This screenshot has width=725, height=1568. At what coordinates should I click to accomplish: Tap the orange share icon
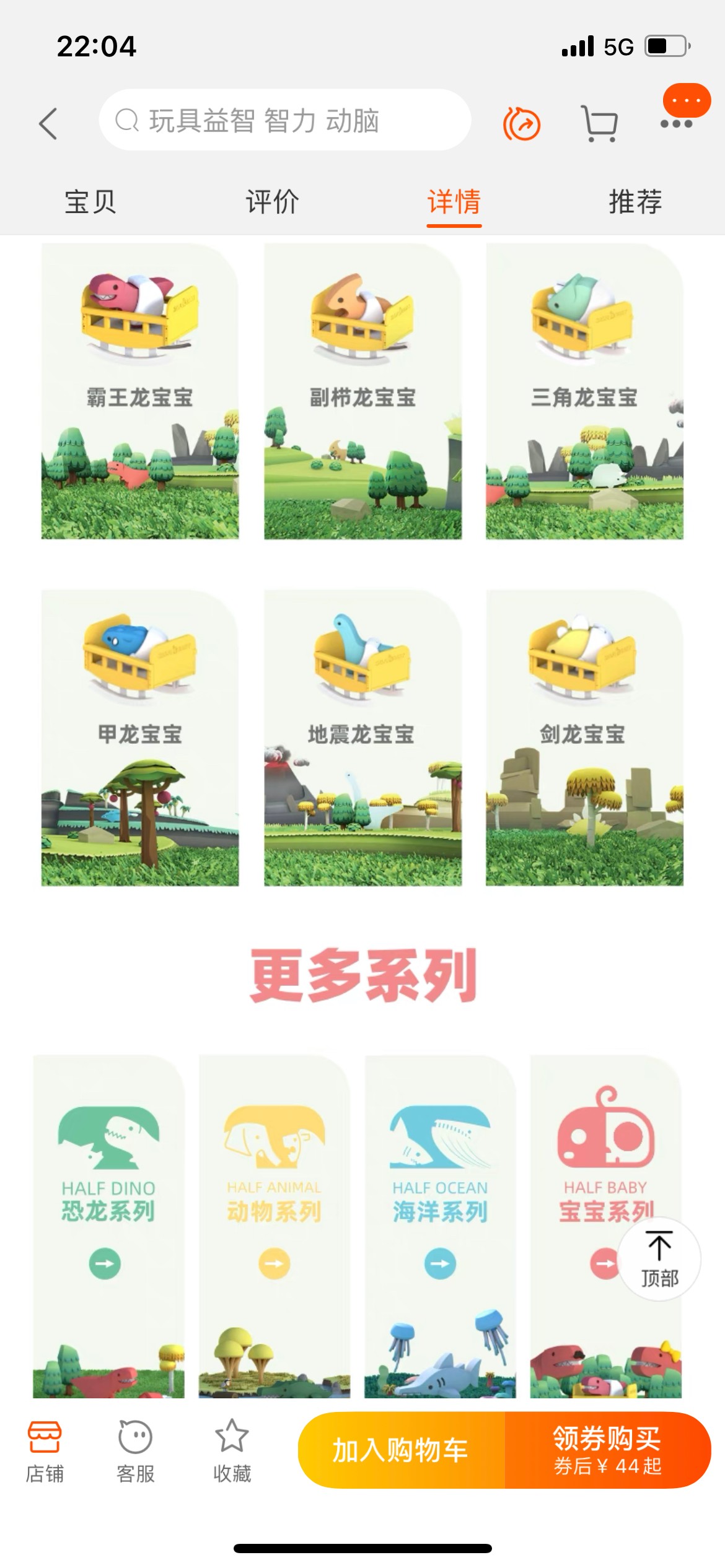tap(521, 123)
